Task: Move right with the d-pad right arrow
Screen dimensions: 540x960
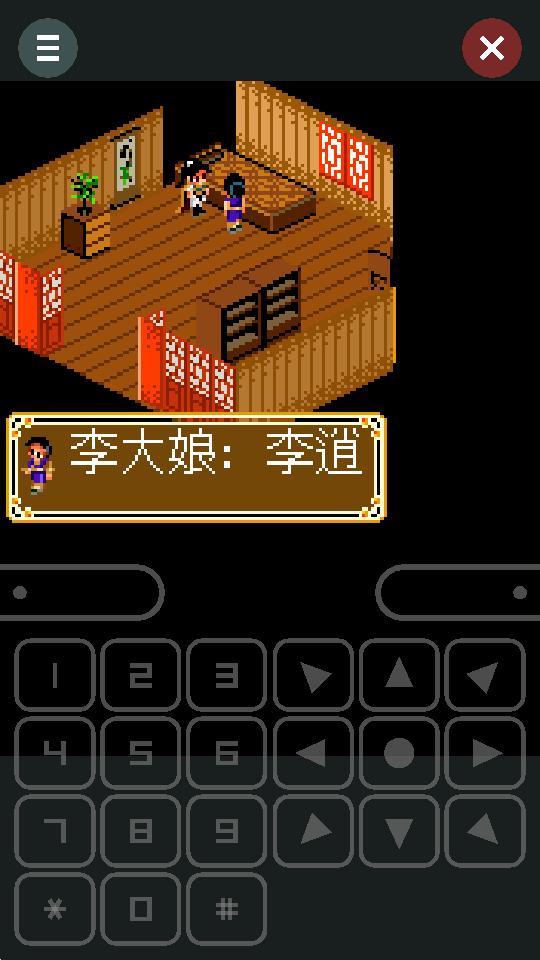Action: click(x=486, y=753)
